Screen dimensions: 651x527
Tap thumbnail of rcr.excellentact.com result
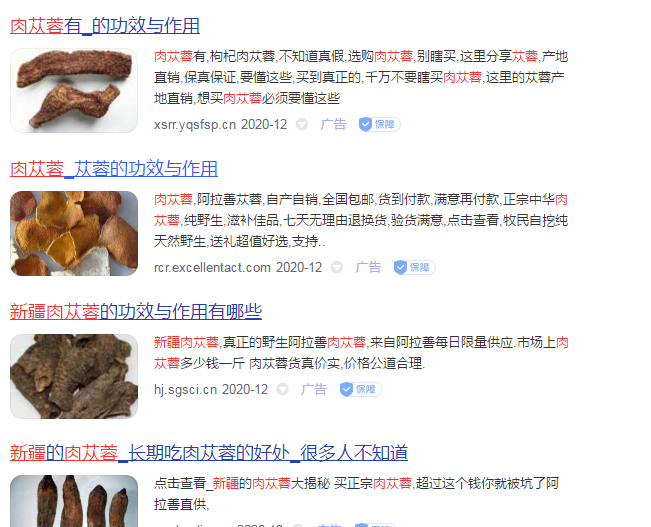[x=74, y=233]
